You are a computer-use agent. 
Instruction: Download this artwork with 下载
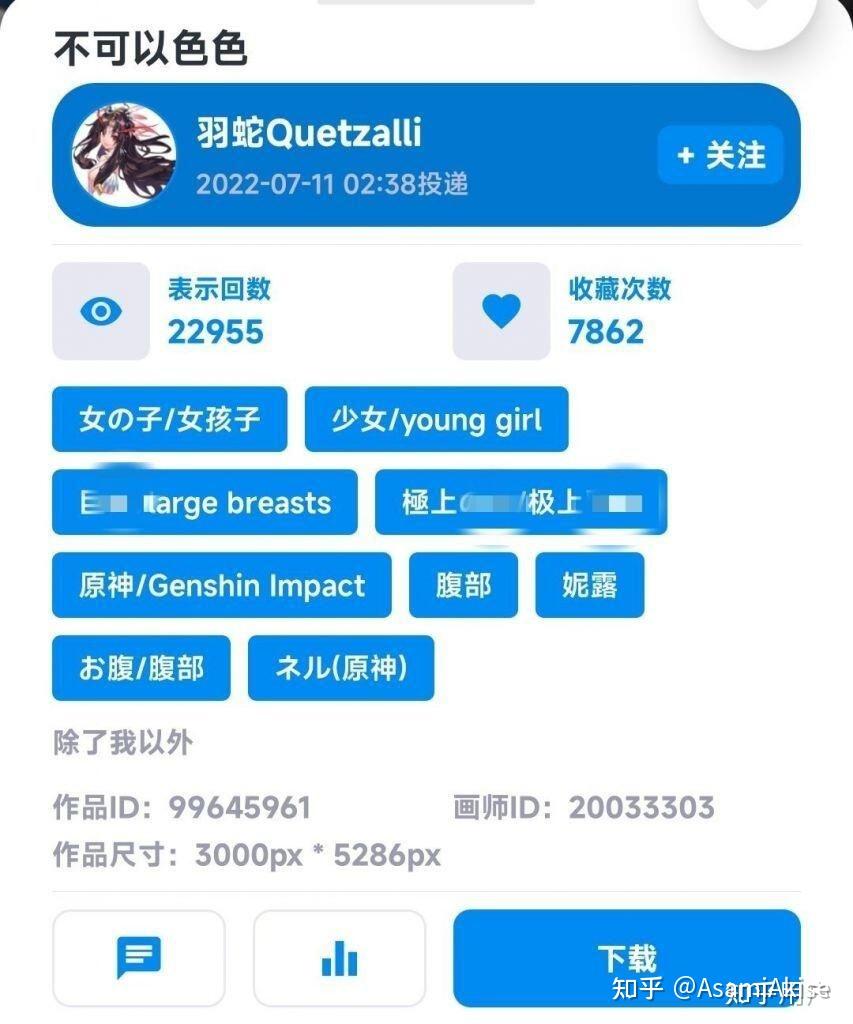pyautogui.click(x=626, y=958)
